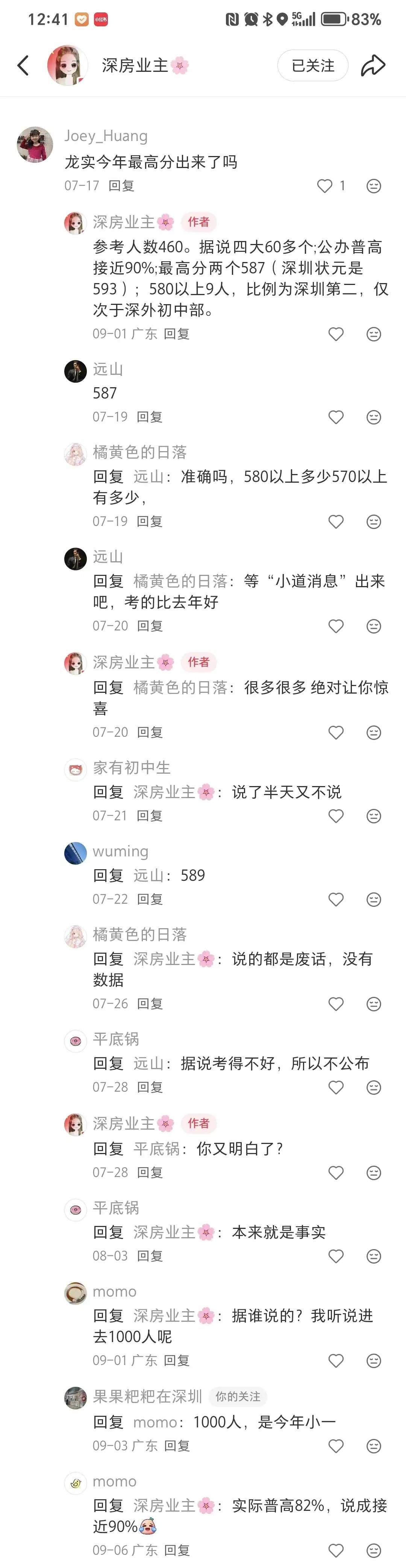
Task: Tap the 已关注 follow button
Action: (x=312, y=65)
